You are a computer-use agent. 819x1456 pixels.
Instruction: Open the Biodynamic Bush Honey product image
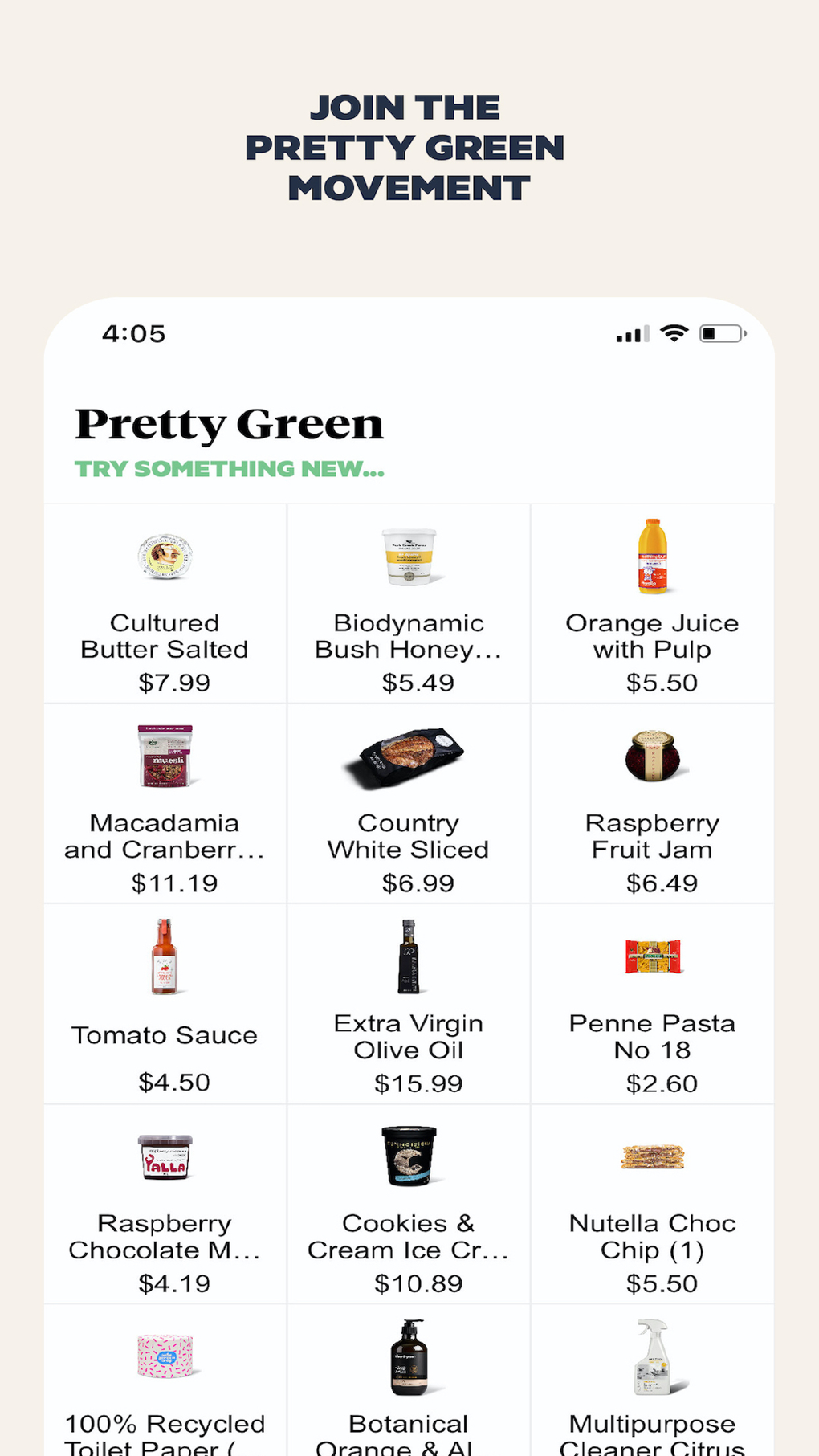408,557
